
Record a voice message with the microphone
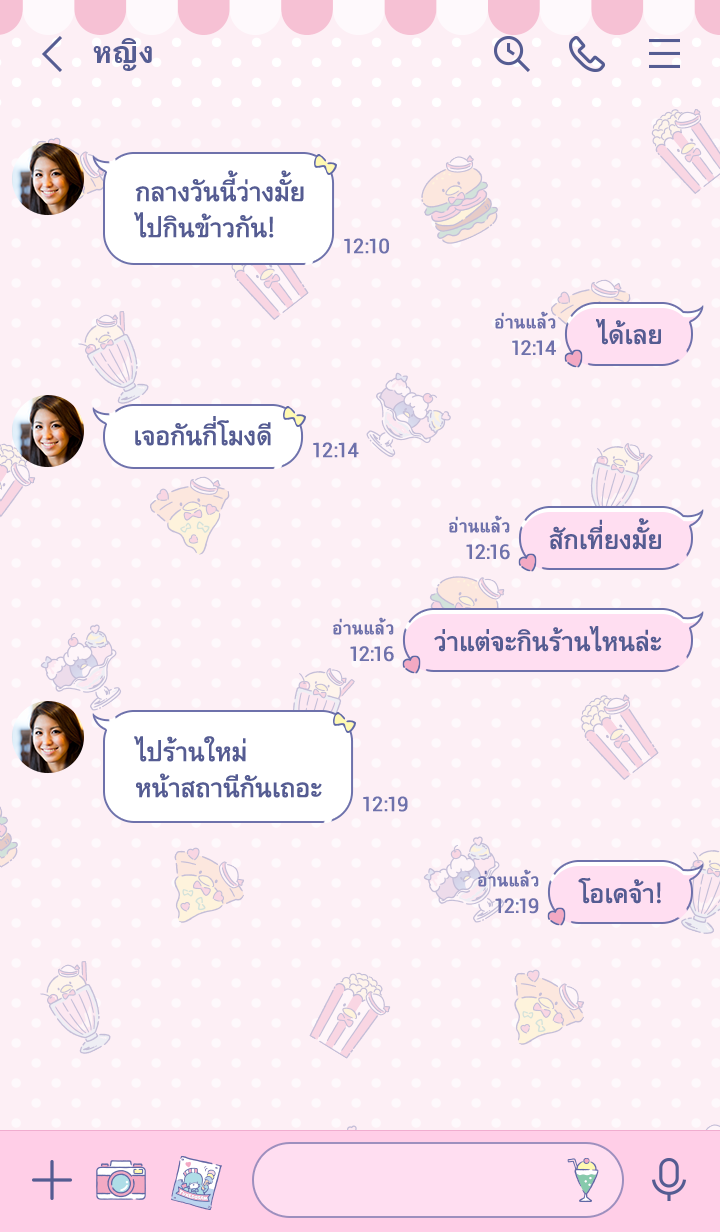point(668,1181)
